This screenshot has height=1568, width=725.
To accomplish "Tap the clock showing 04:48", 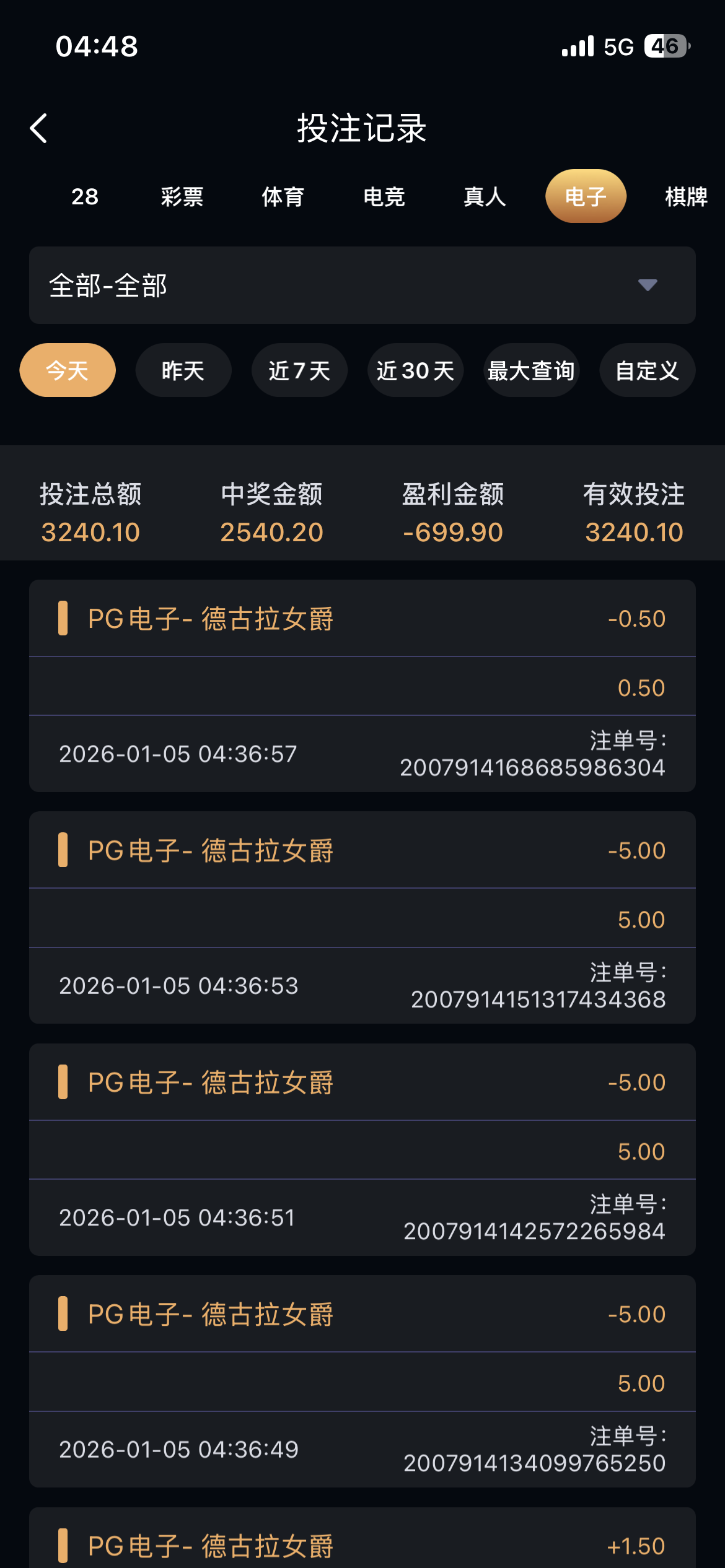I will point(97,46).
